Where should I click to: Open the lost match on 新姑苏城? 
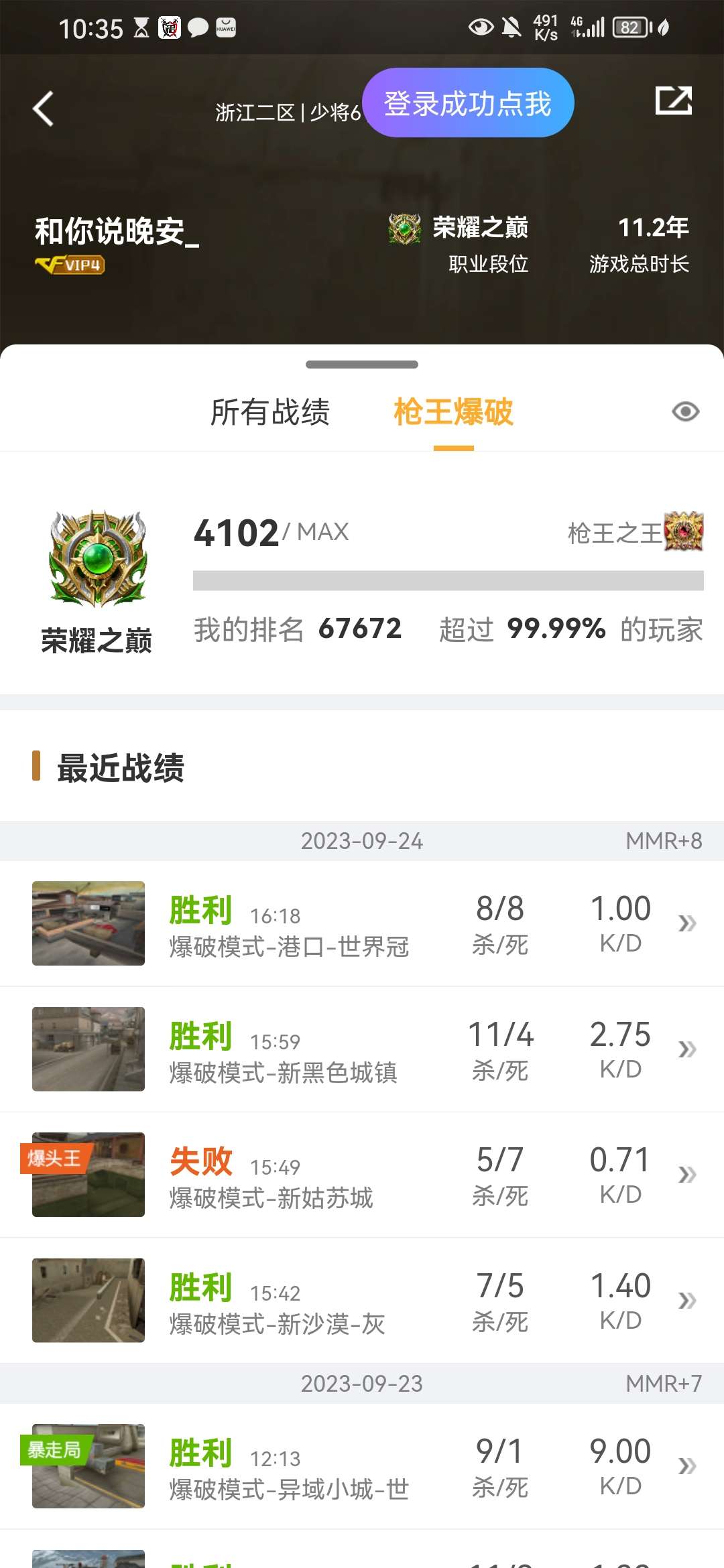pyautogui.click(x=362, y=1175)
